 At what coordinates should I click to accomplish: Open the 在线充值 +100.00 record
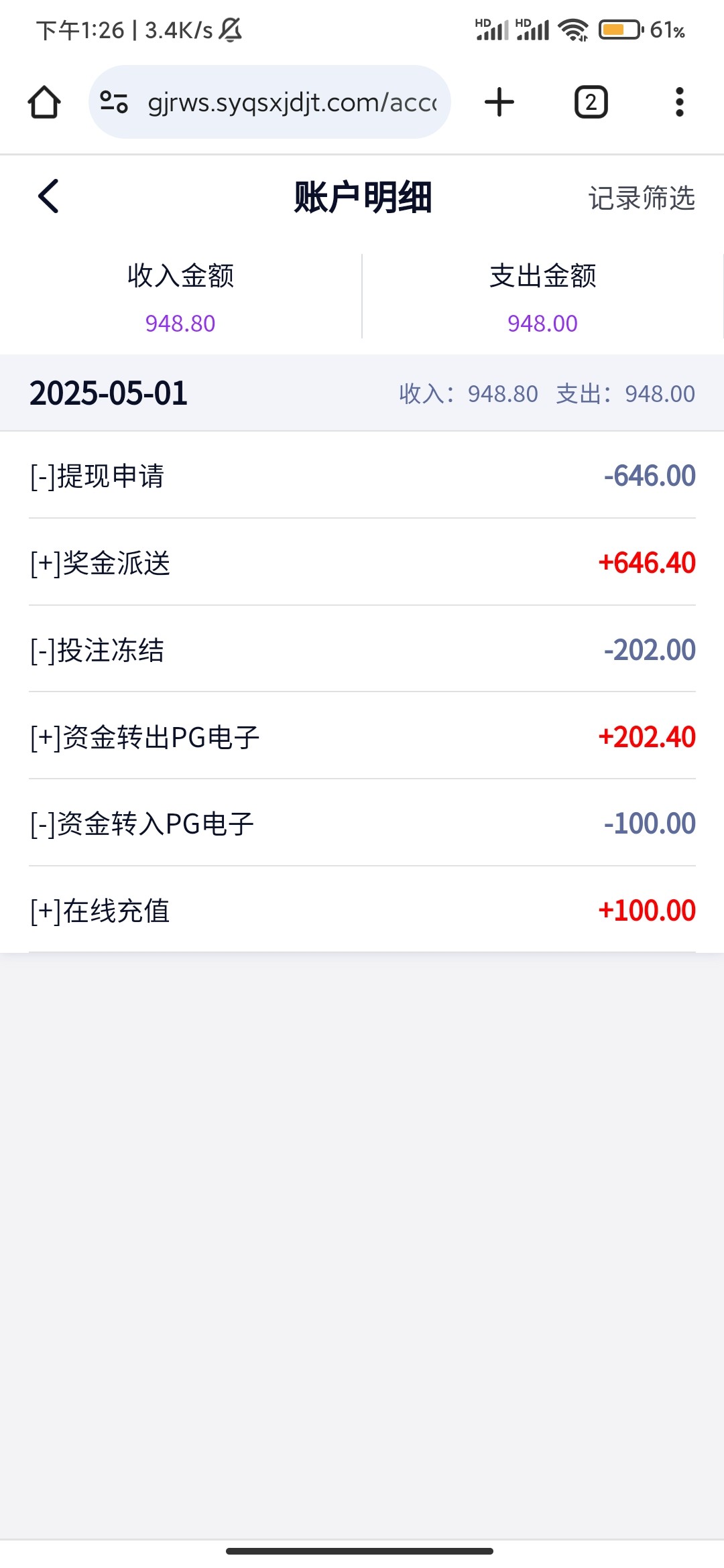click(x=362, y=910)
